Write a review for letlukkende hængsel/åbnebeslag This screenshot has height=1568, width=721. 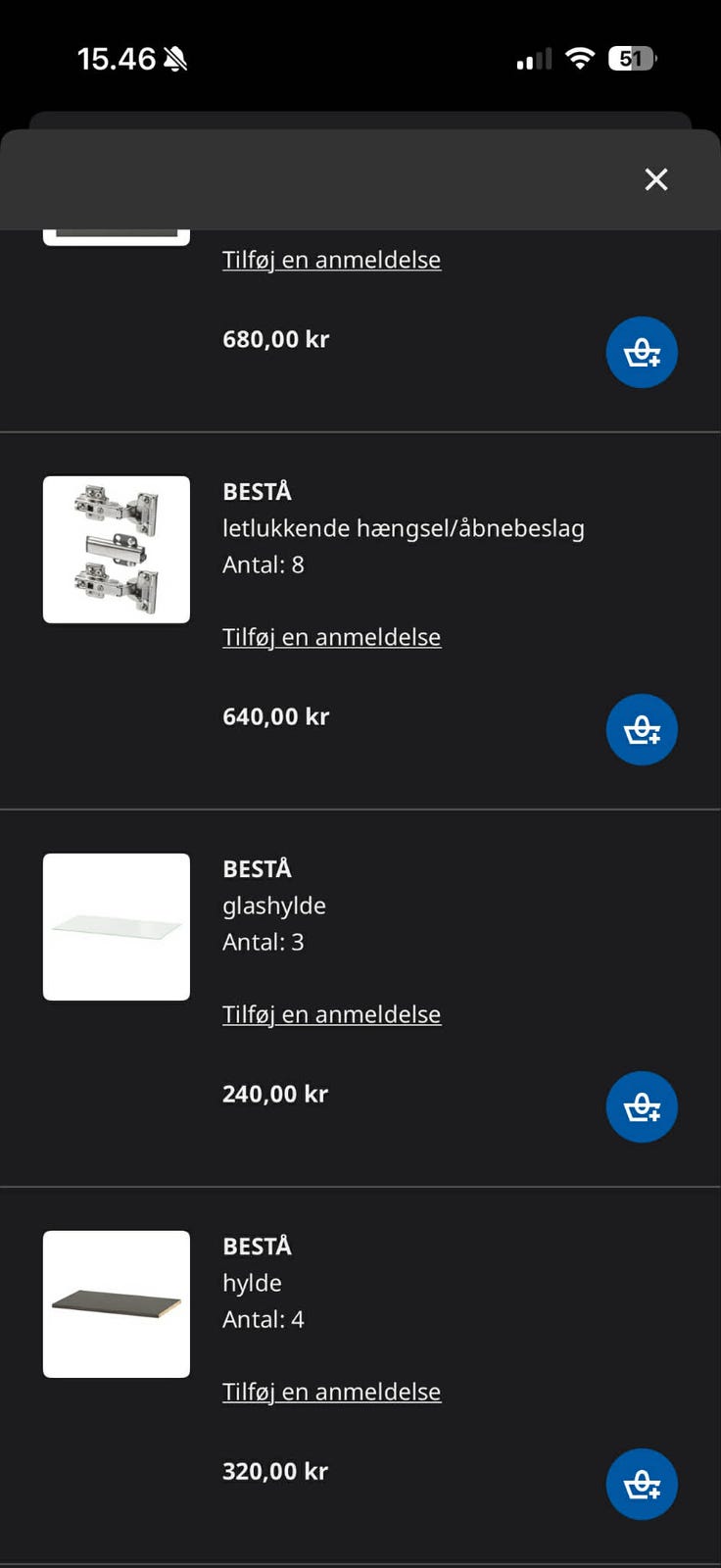(331, 637)
